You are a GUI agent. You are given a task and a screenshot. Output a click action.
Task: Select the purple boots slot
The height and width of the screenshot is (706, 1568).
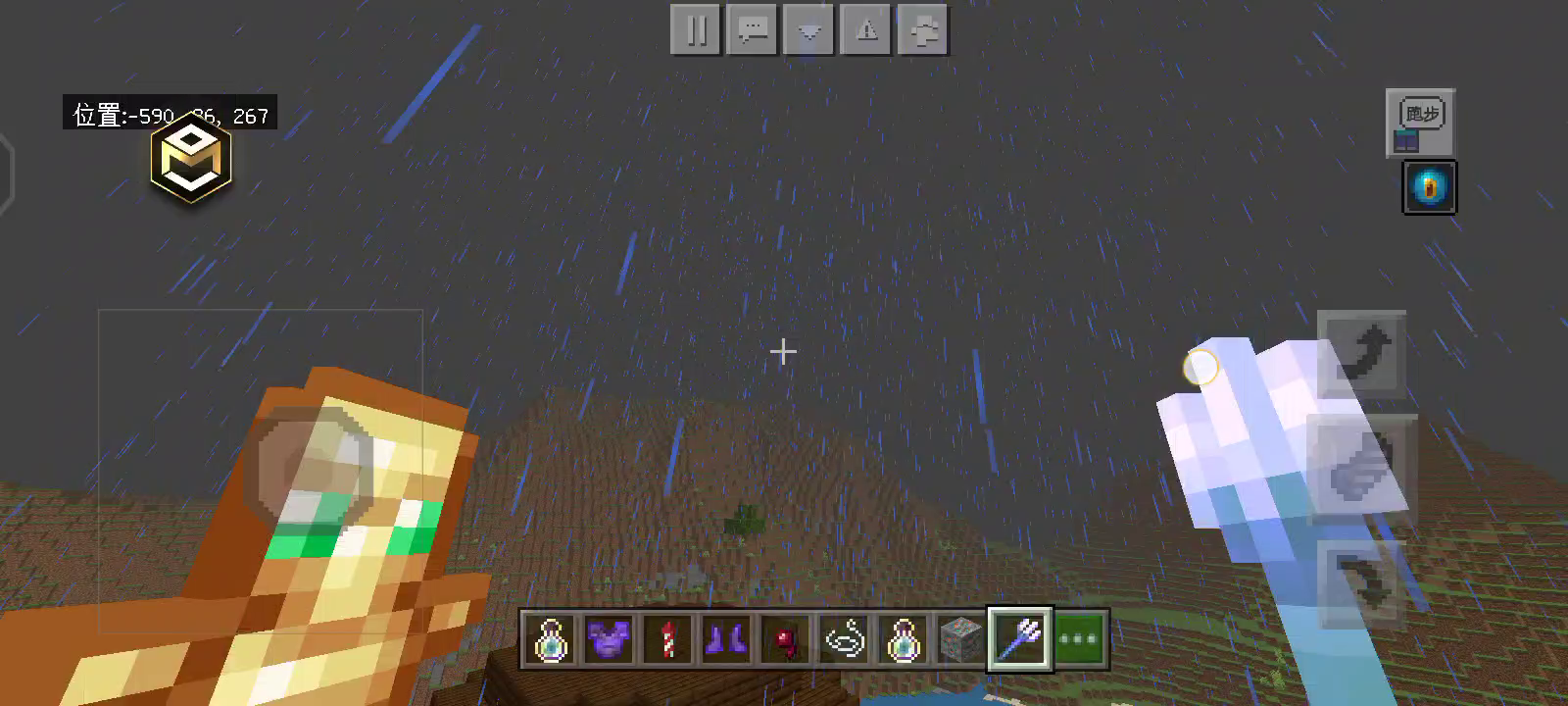[x=726, y=640]
